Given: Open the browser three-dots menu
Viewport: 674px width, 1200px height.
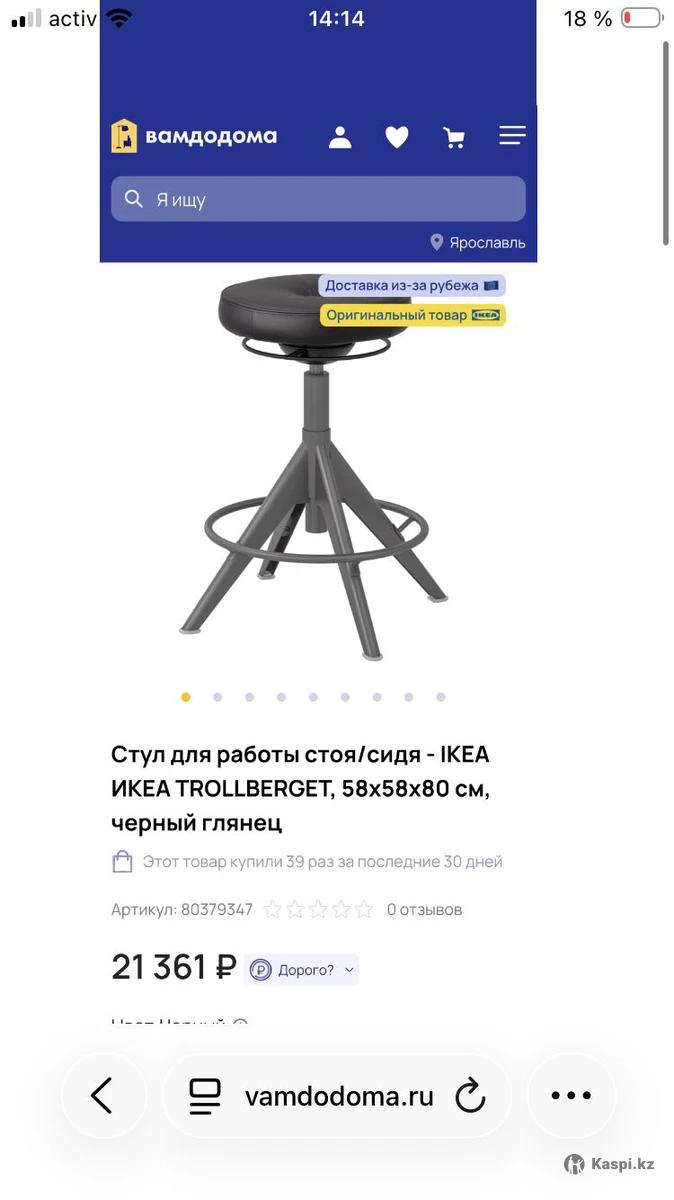Looking at the screenshot, I should 571,1096.
